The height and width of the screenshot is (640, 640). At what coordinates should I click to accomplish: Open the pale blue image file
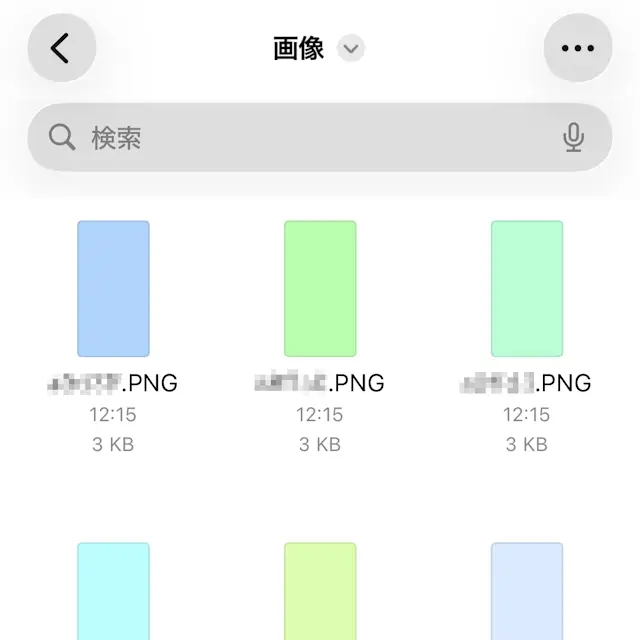(x=527, y=590)
